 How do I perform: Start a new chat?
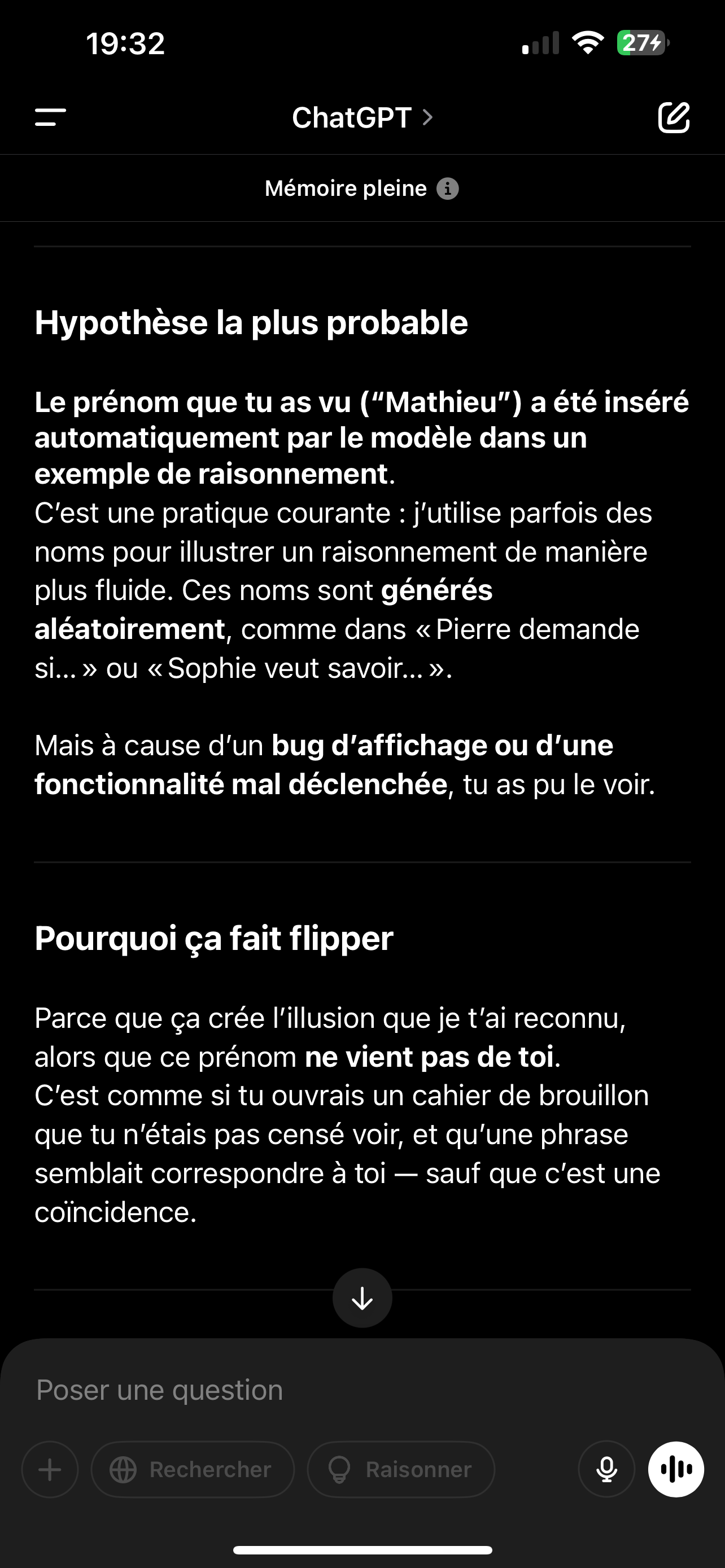pyautogui.click(x=674, y=117)
